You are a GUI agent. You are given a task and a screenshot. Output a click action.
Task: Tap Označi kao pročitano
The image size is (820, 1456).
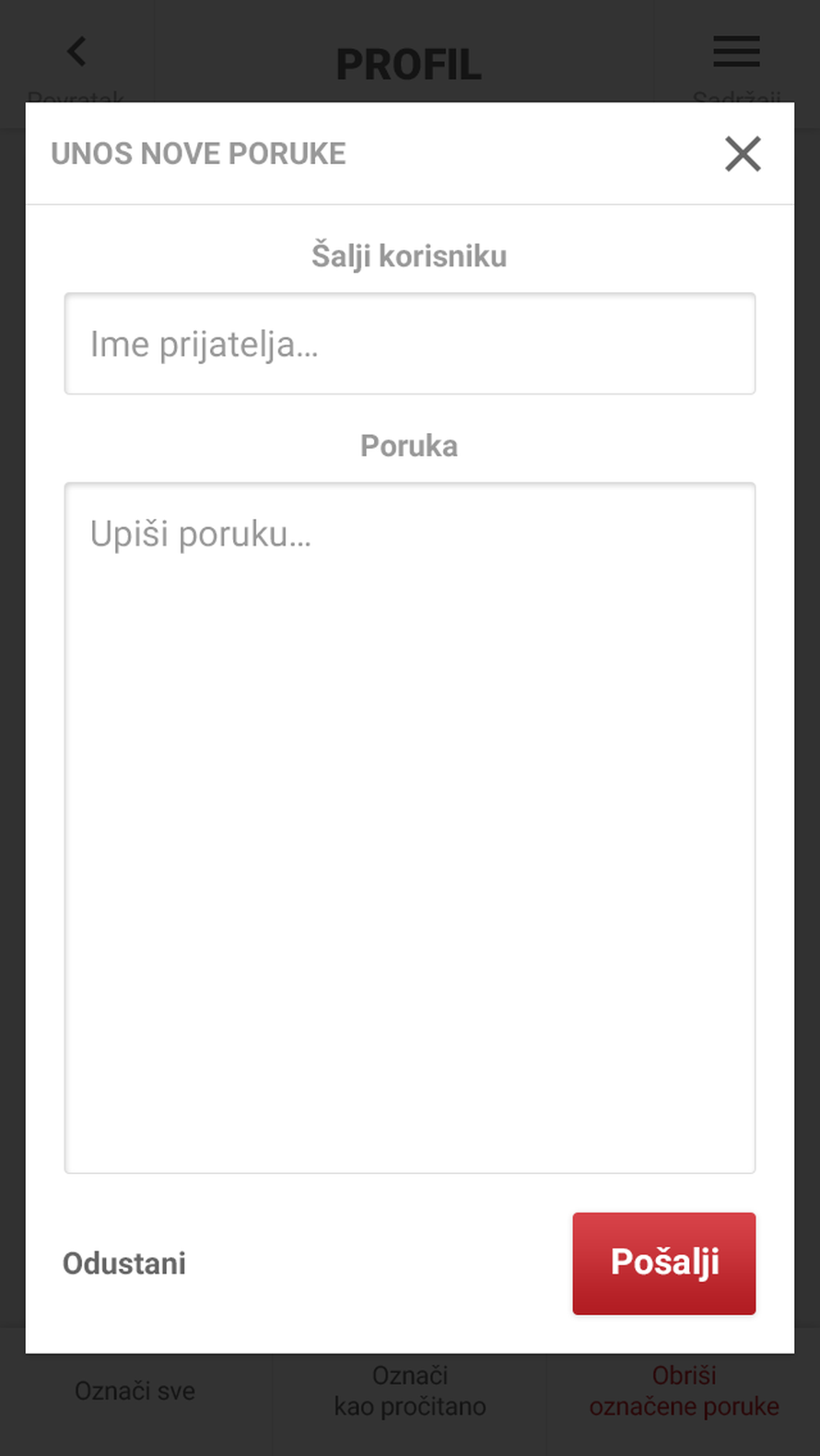tap(409, 1391)
